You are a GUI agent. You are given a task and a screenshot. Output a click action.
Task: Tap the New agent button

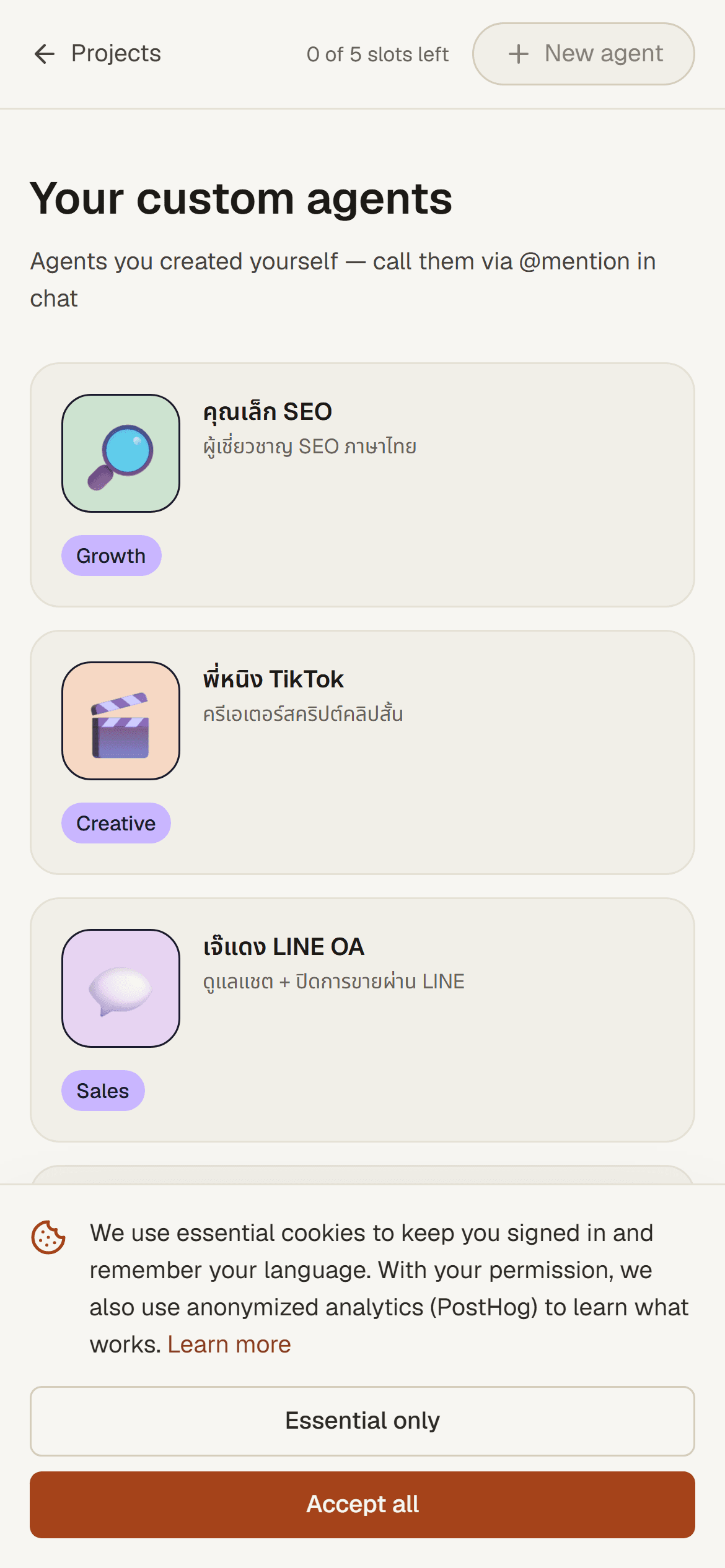[583, 54]
